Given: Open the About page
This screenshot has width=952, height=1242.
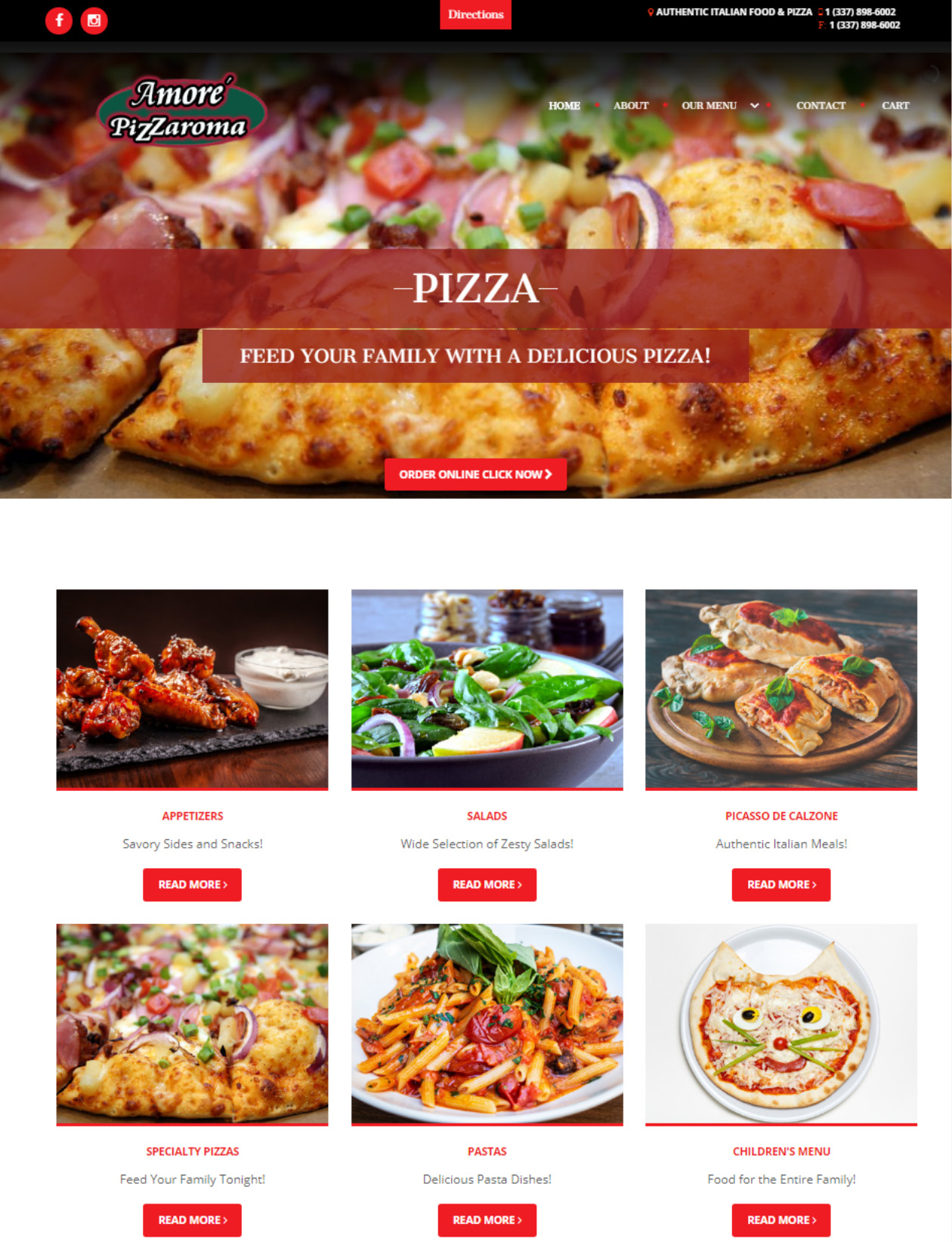Looking at the screenshot, I should [631, 106].
